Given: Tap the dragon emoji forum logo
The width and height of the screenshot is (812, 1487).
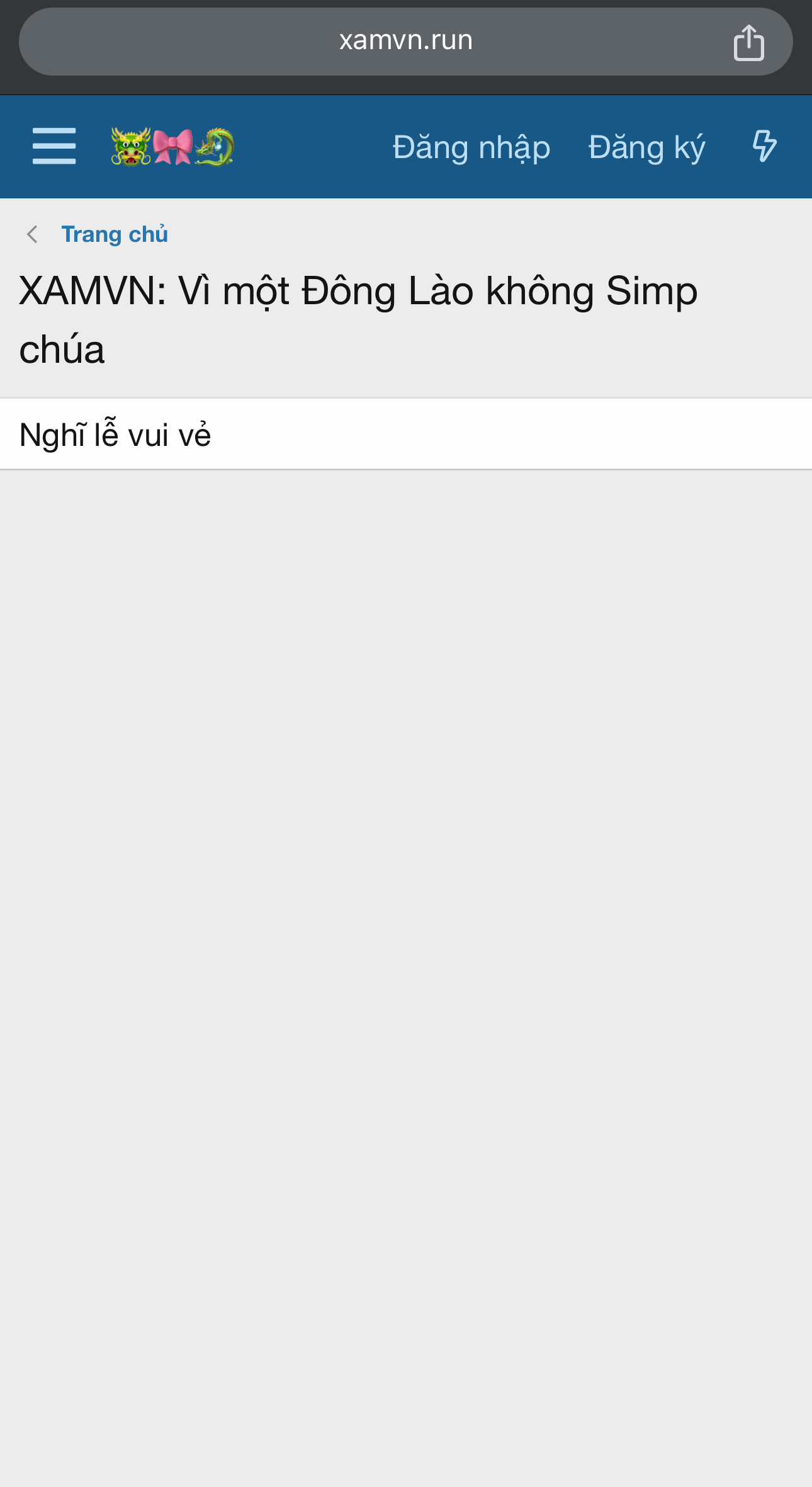Looking at the screenshot, I should click(x=172, y=147).
